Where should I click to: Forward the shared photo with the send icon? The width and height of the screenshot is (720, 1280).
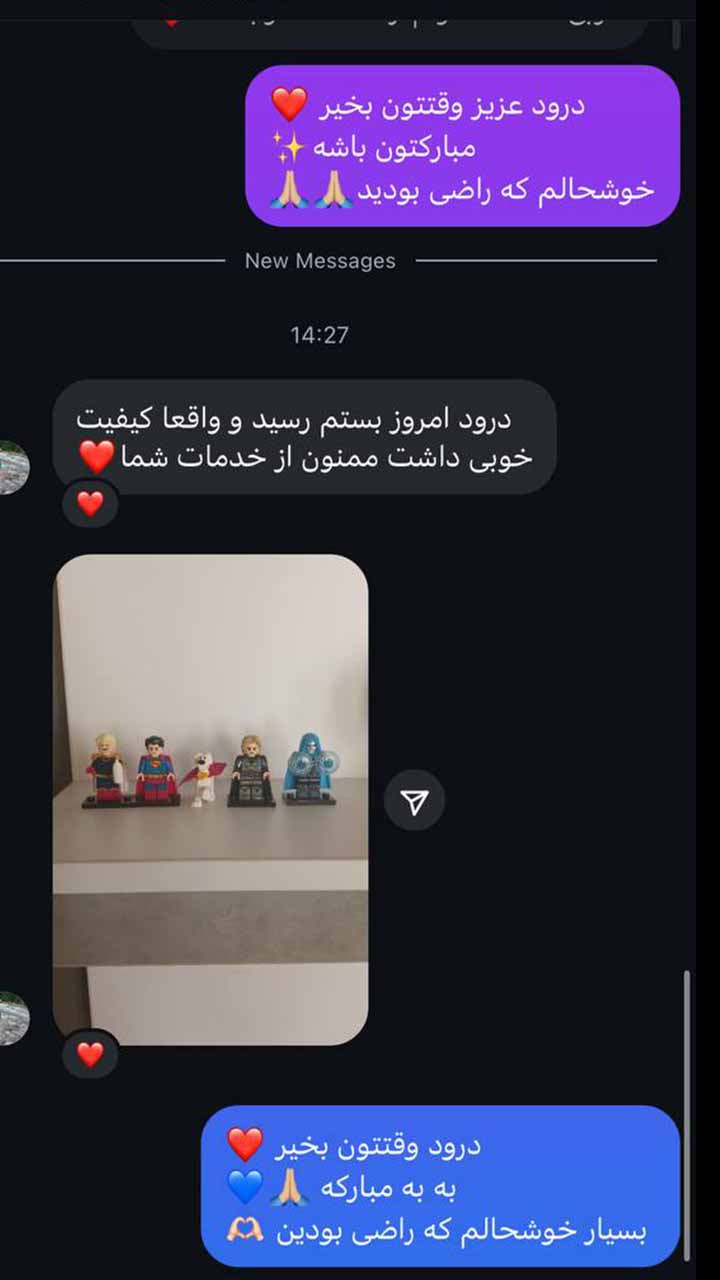(415, 801)
